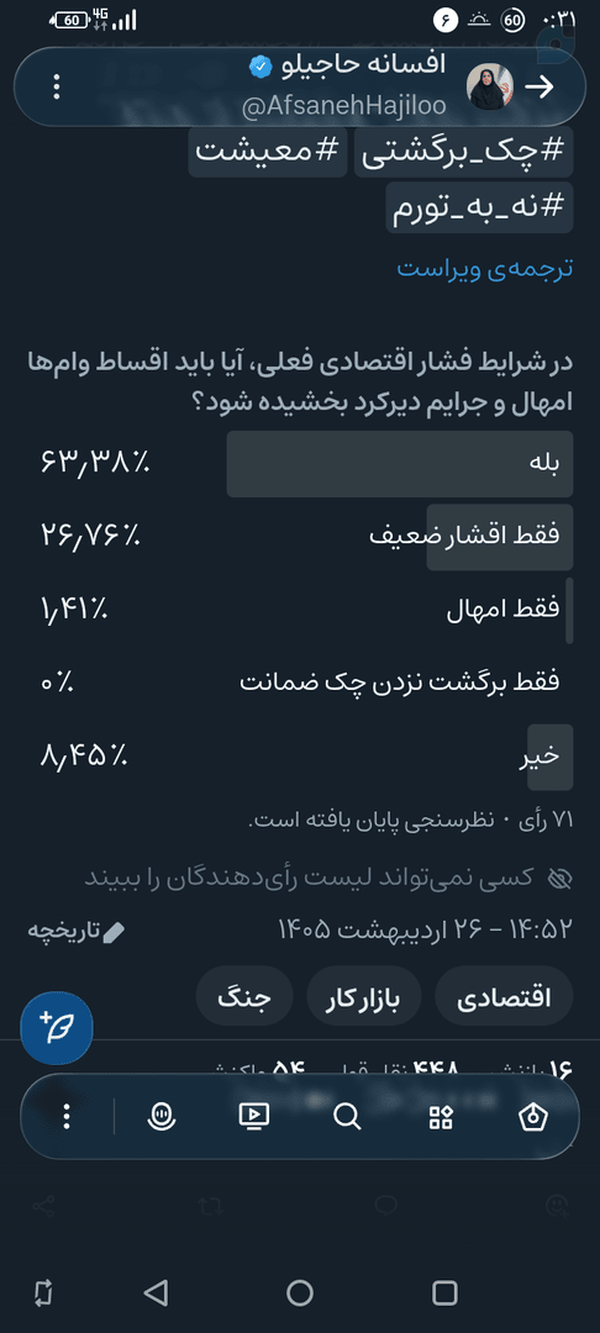View the post's تاریخچه edit history
Image resolution: width=600 pixels, height=1333 pixels.
click(x=76, y=931)
